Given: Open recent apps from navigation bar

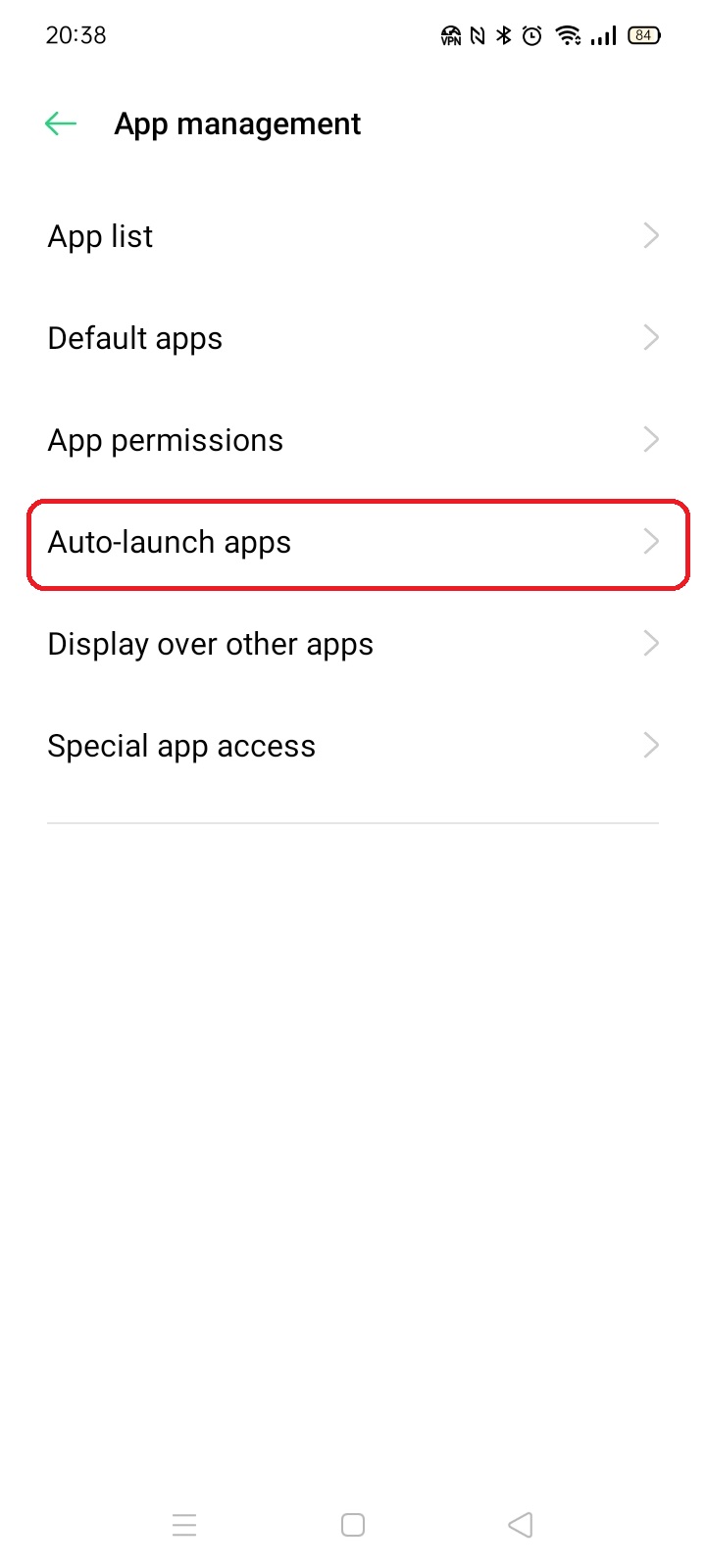Looking at the screenshot, I should click(x=184, y=1525).
